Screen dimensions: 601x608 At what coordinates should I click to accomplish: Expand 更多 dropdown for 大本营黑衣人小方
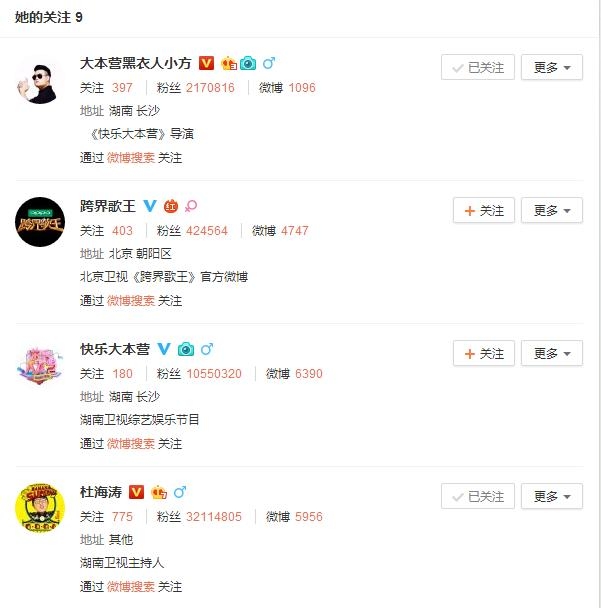click(552, 68)
